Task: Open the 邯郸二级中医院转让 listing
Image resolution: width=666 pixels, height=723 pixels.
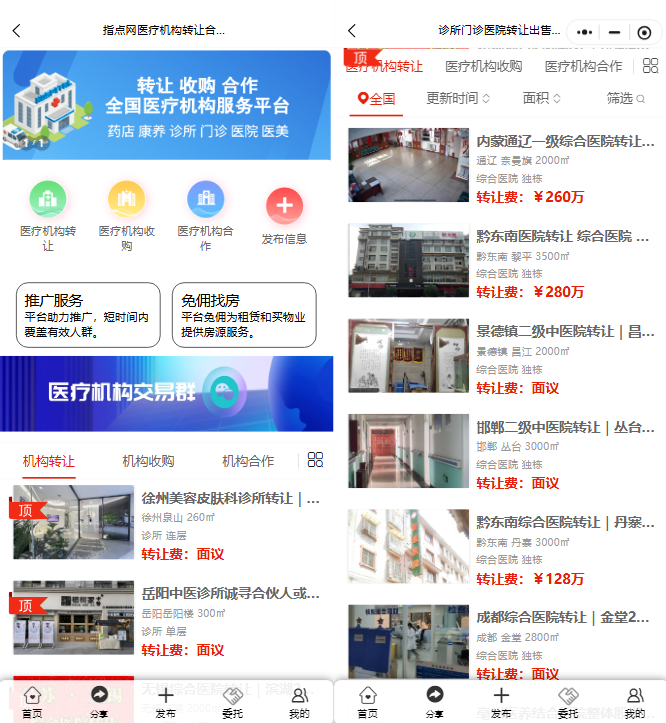Action: (564, 427)
